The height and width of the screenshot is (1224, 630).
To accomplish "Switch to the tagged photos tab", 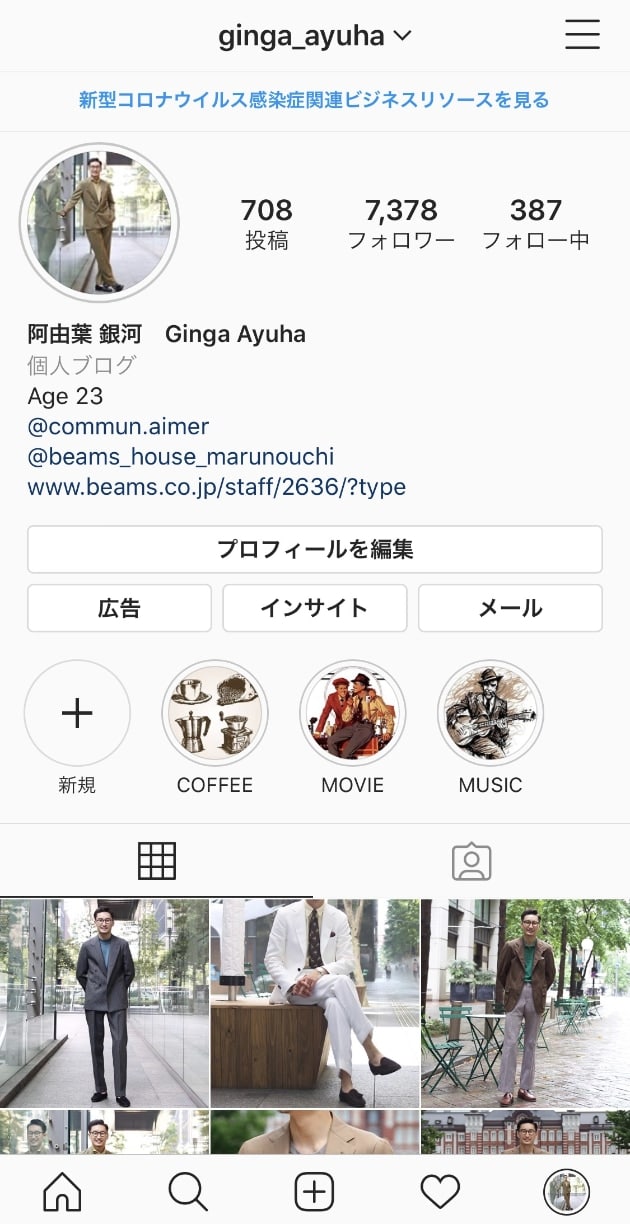I will pyautogui.click(x=471, y=861).
